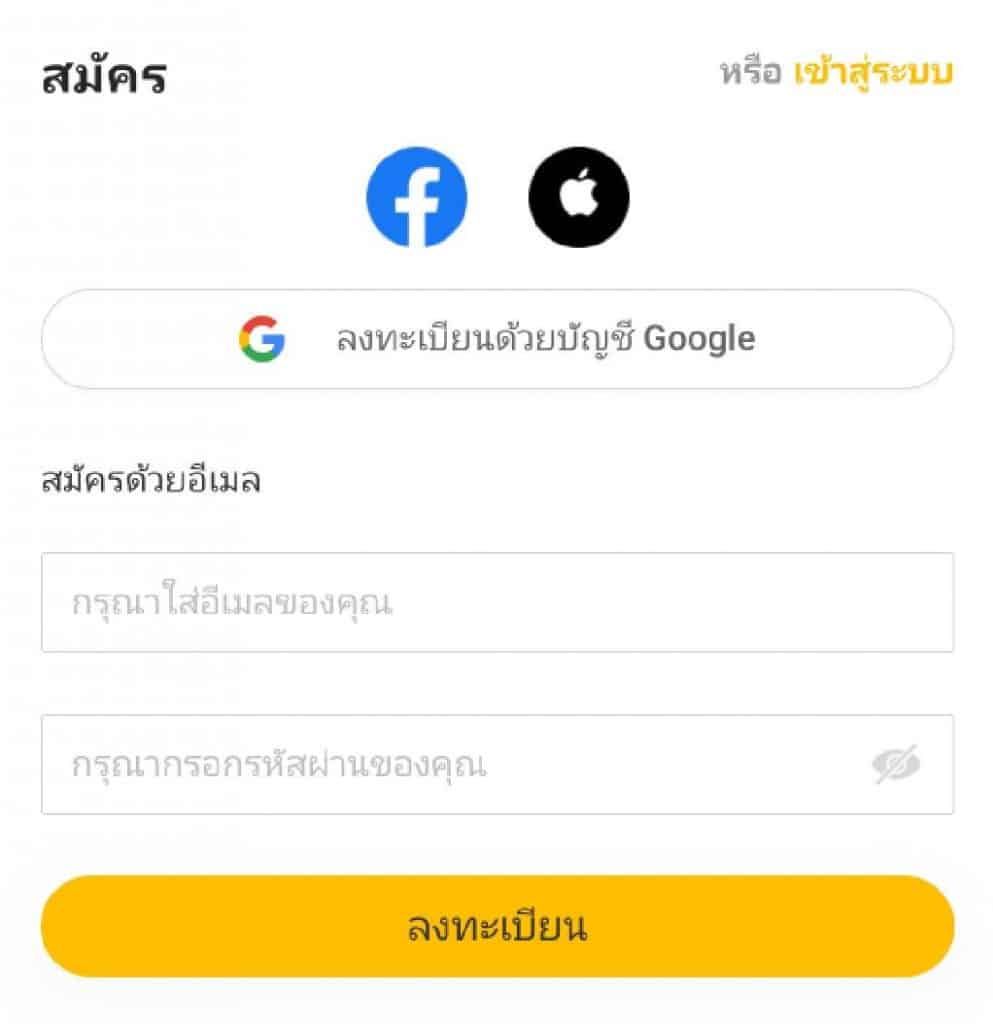Click 'ลงทะเบียนด้วยบัญชี Google' pill button
The image size is (993, 1024).
tap(497, 339)
